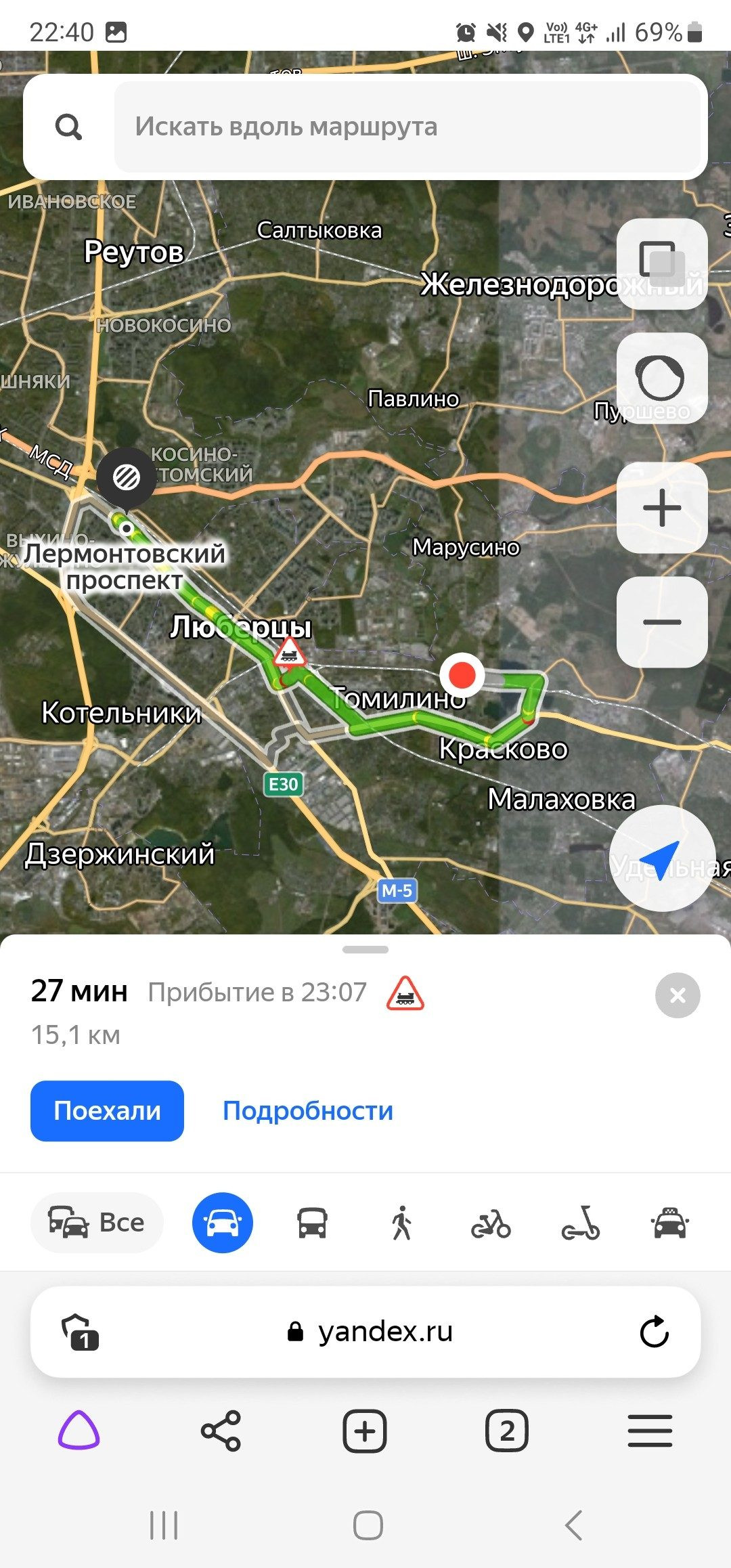Go back with system navigation button
731x1568 pixels.
pos(573,1525)
